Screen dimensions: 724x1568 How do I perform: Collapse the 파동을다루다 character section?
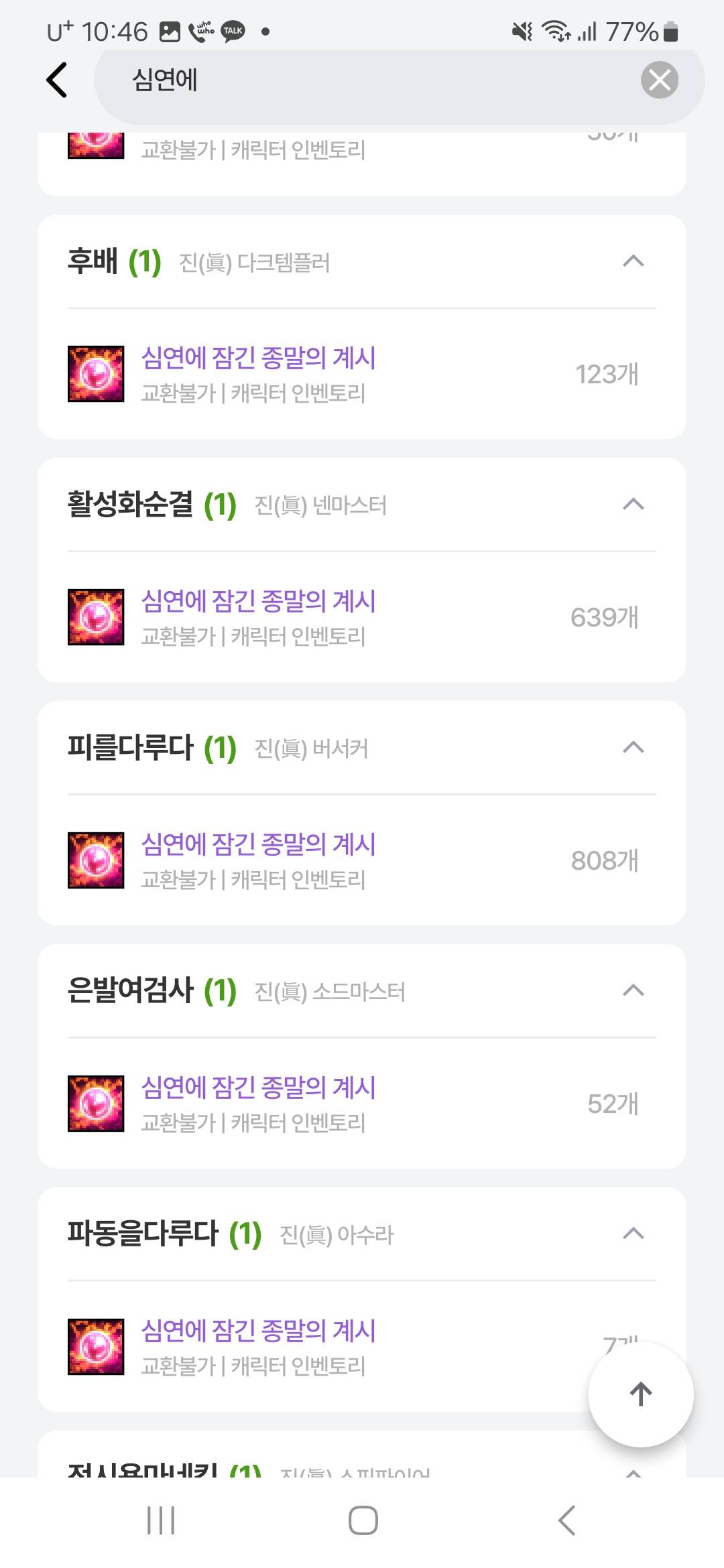633,1234
